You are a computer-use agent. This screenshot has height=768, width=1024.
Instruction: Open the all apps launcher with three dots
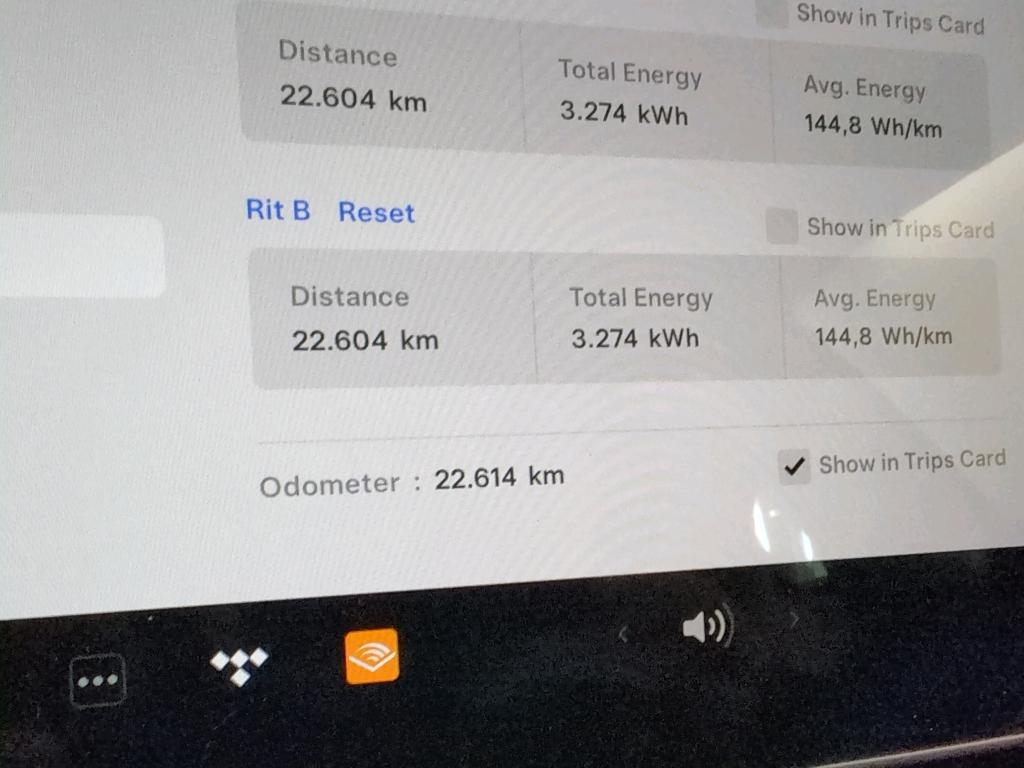pyautogui.click(x=98, y=680)
